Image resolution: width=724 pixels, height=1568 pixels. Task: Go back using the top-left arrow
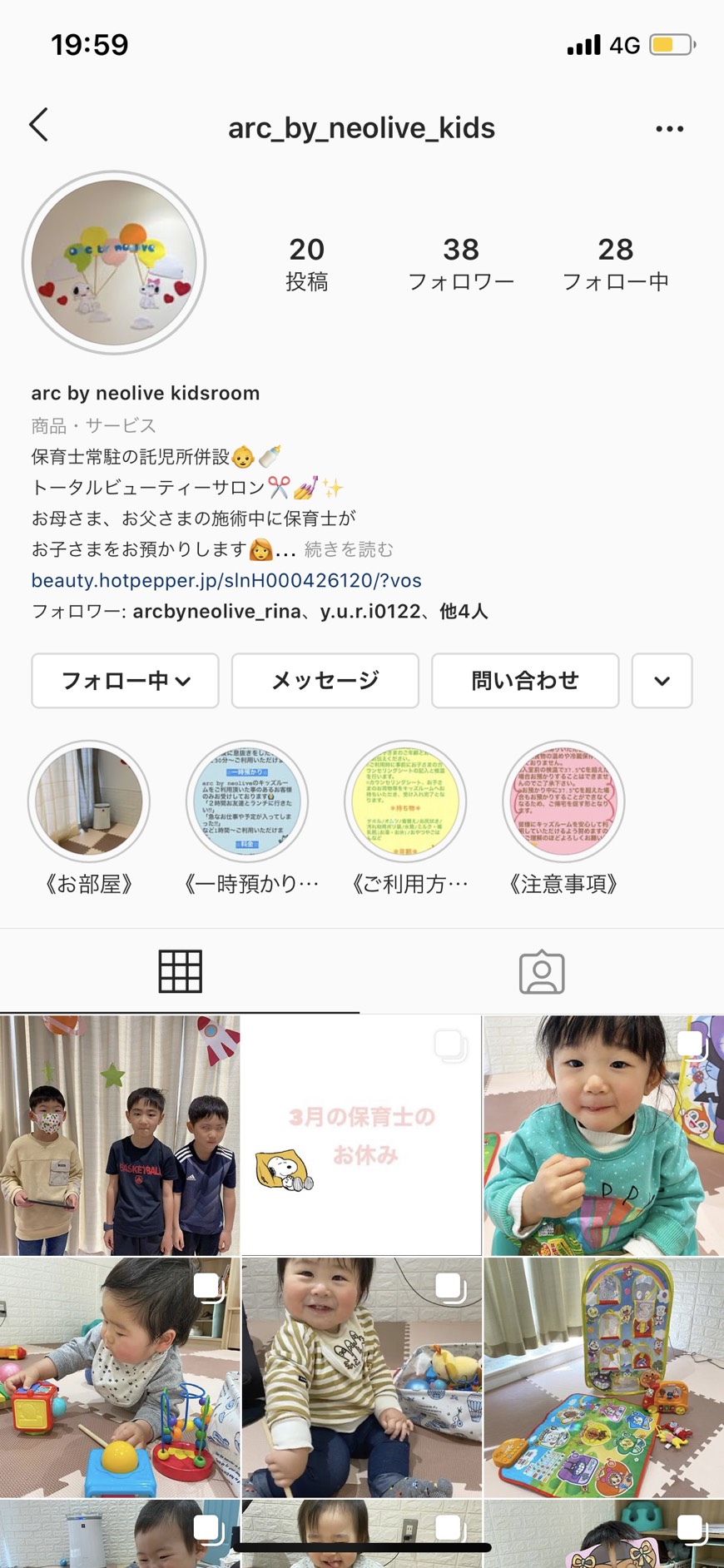tap(39, 126)
